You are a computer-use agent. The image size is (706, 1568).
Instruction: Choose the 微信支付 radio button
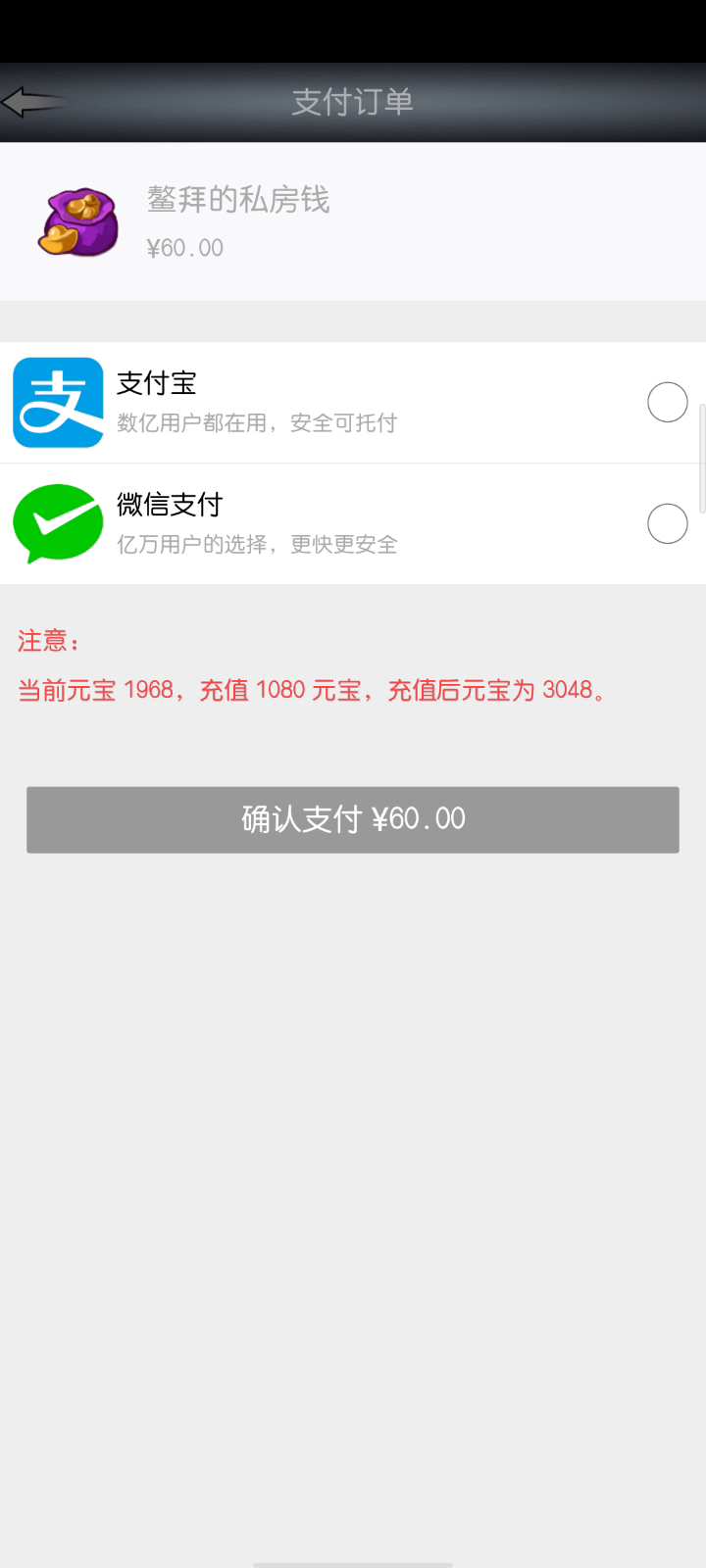click(667, 524)
